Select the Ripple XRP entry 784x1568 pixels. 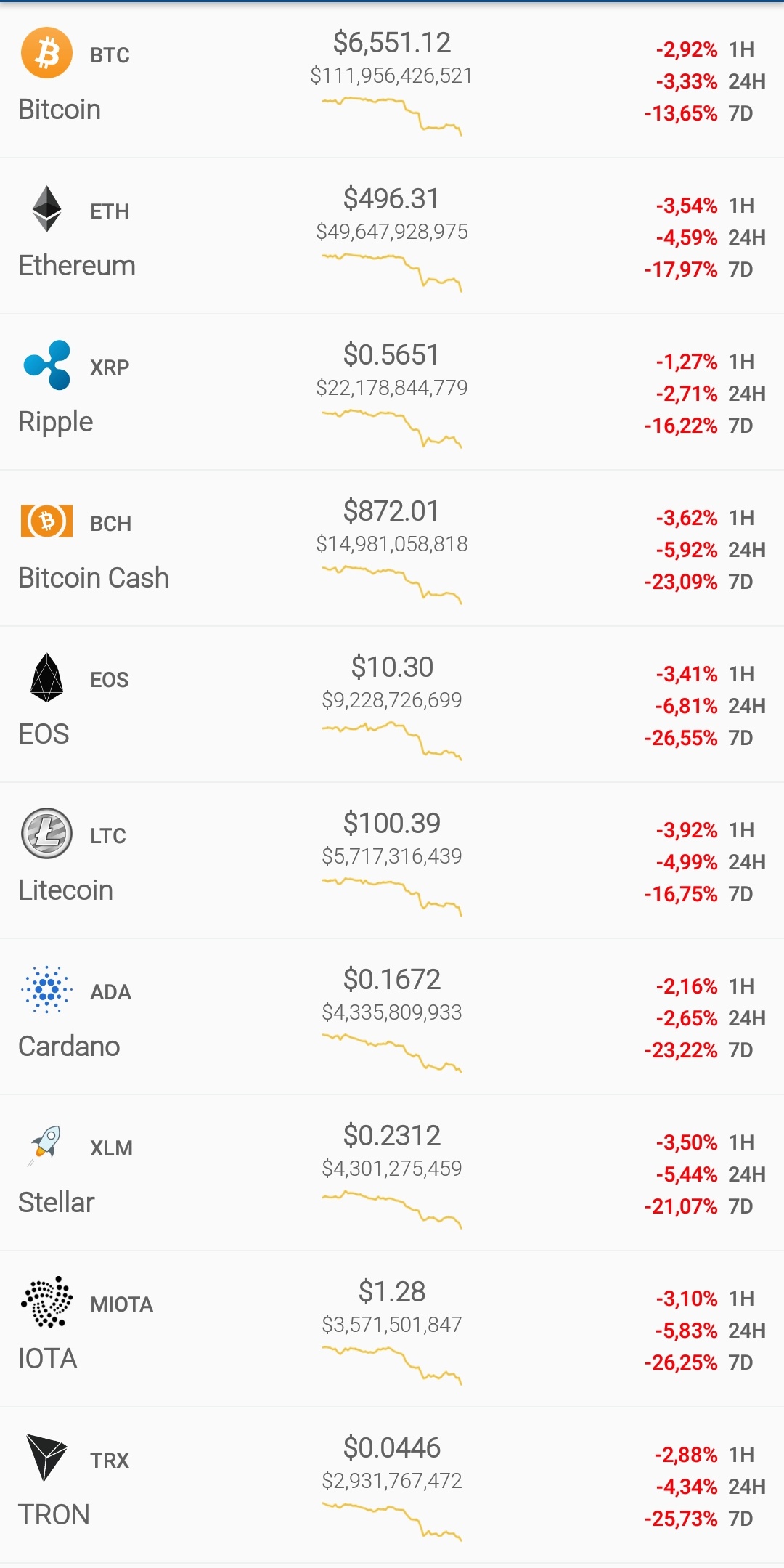tap(392, 394)
